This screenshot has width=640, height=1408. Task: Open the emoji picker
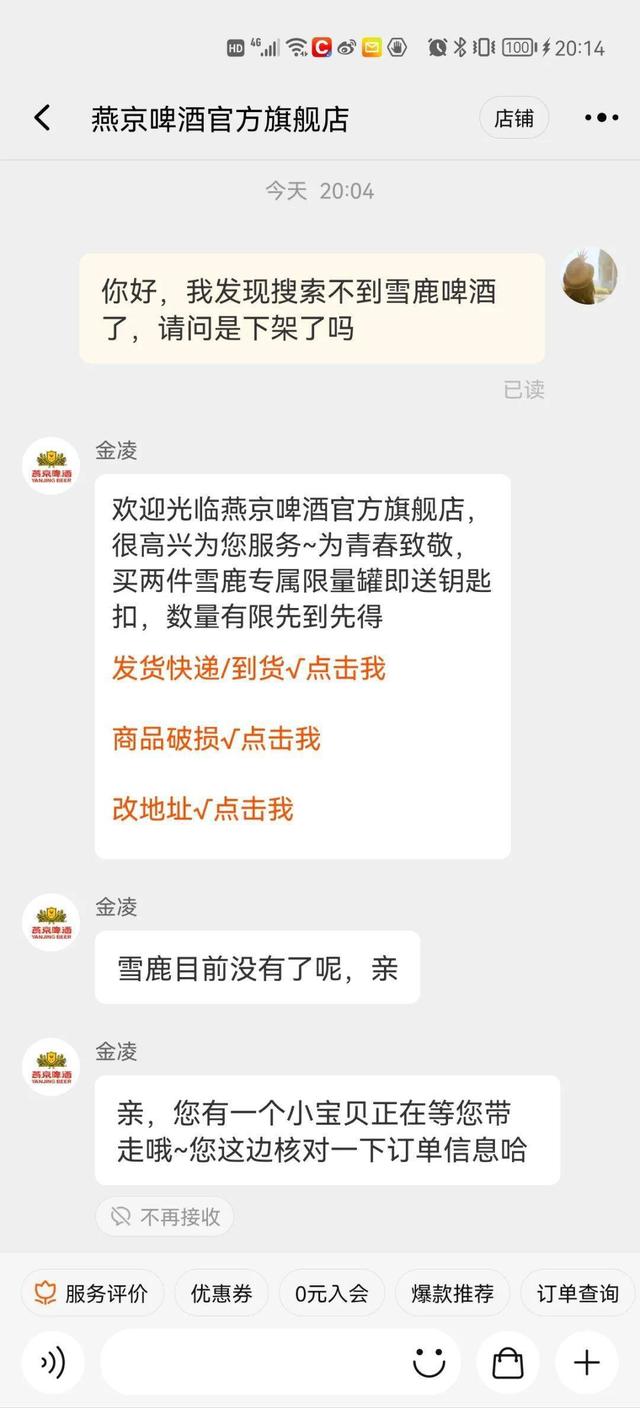(429, 1362)
